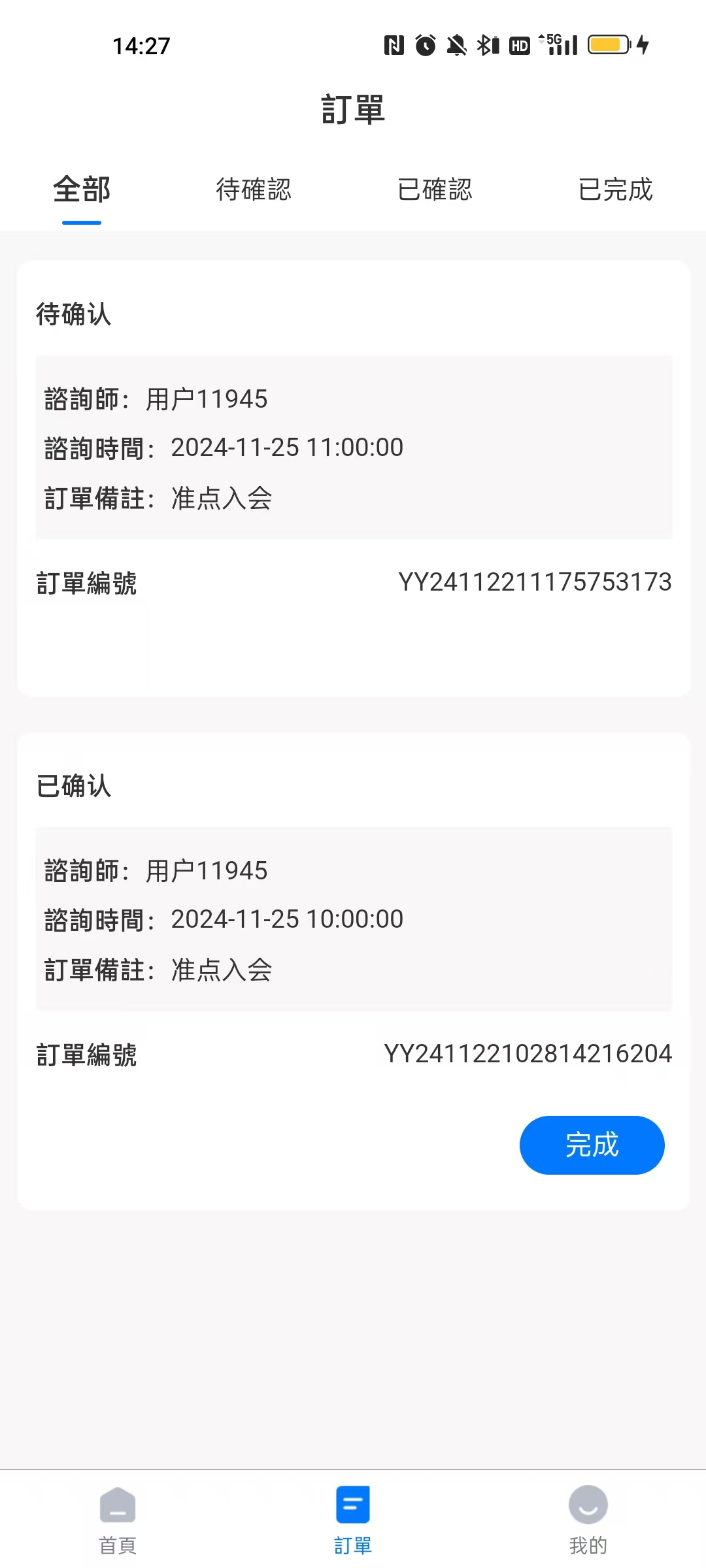
Task: Switch to the 待確認 tab
Action: pyautogui.click(x=254, y=190)
